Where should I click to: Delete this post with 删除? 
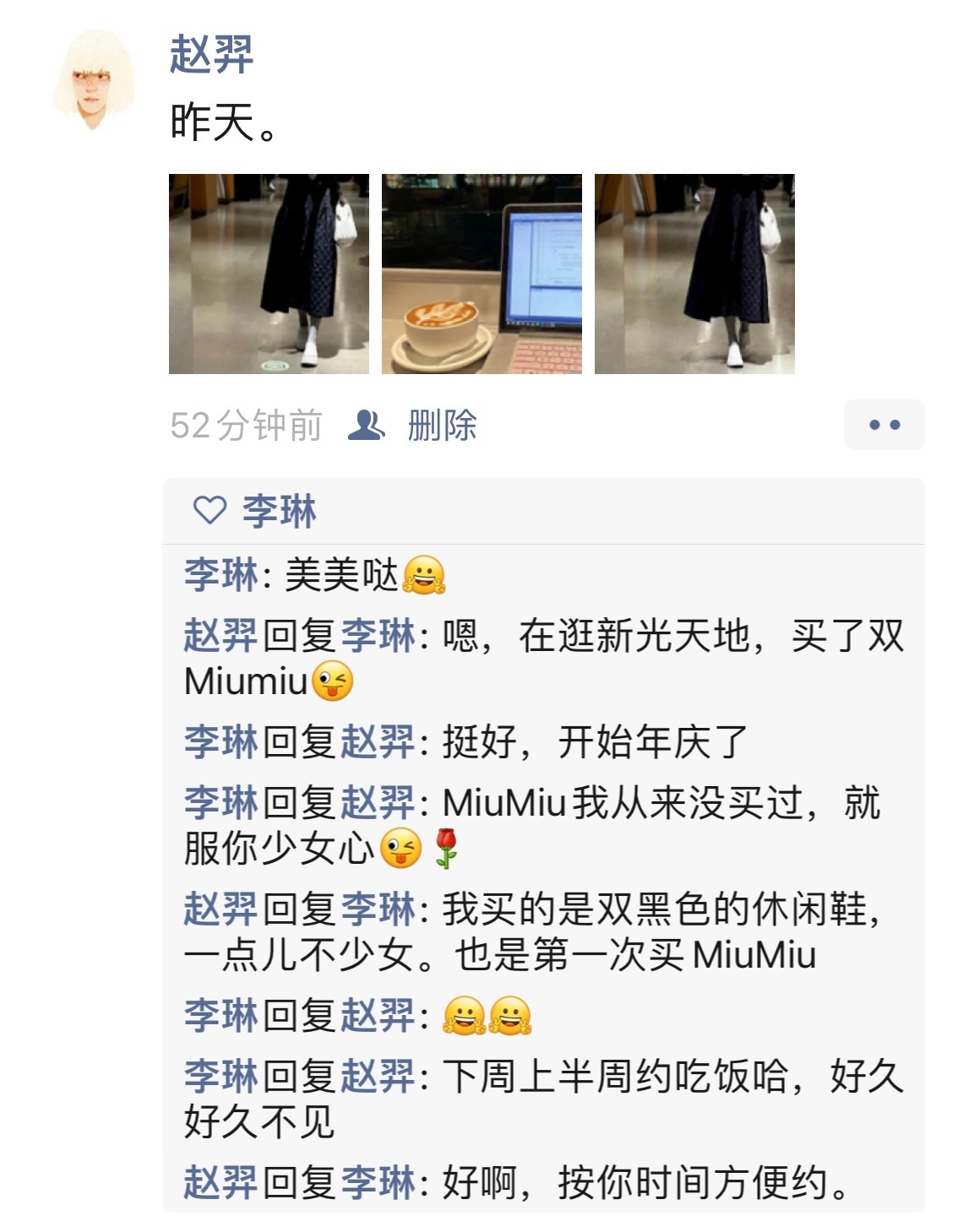442,426
